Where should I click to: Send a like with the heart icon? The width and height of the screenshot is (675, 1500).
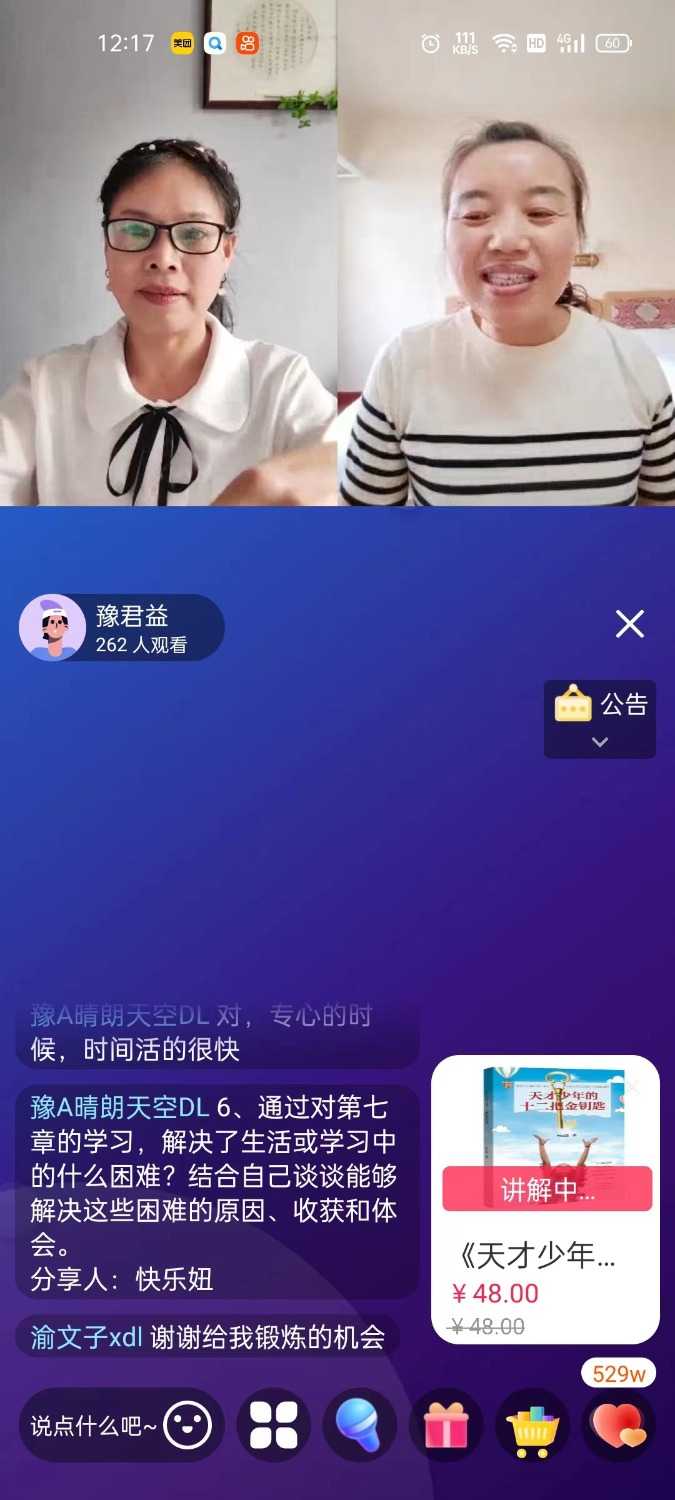(x=619, y=1426)
